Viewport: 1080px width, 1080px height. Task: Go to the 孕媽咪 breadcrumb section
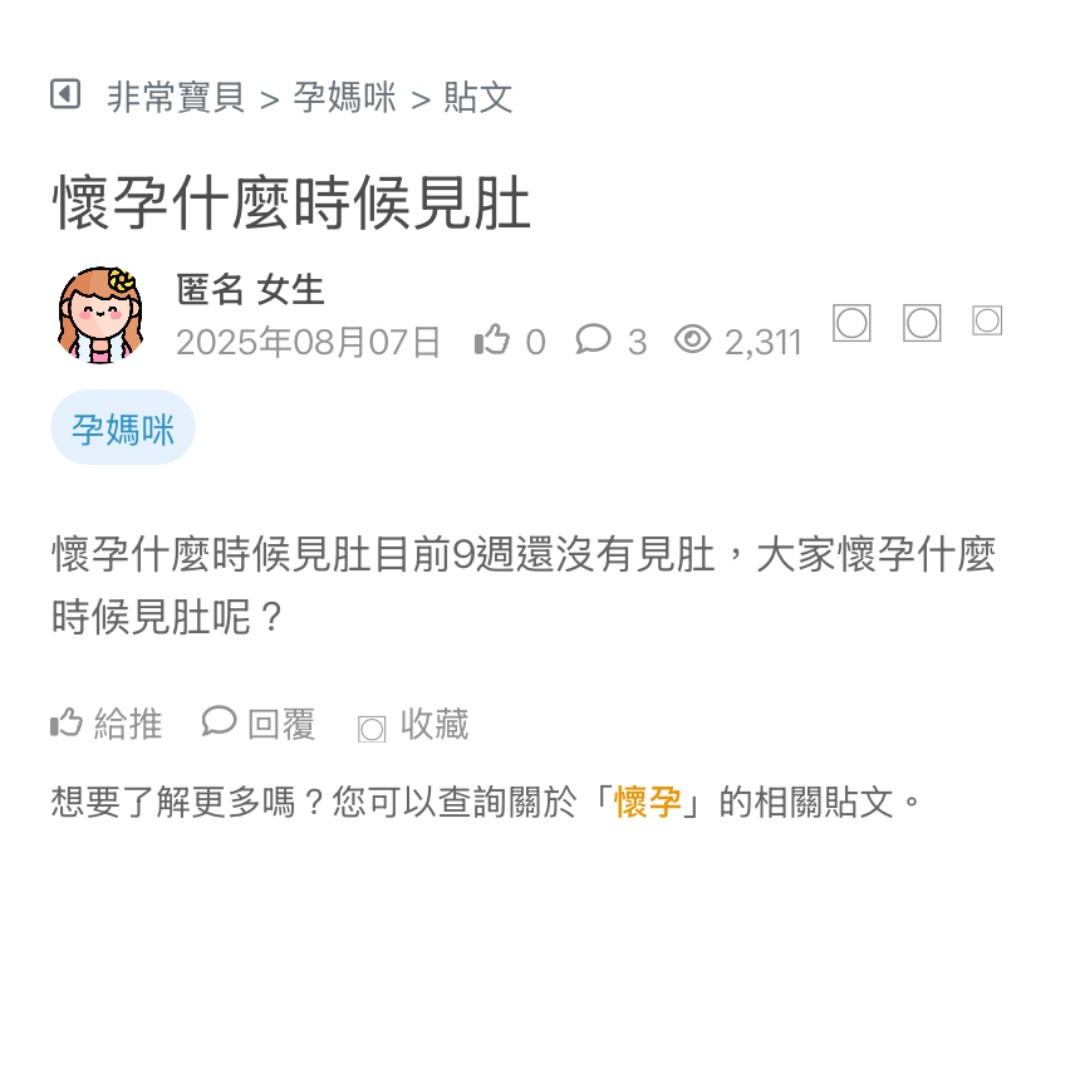345,98
